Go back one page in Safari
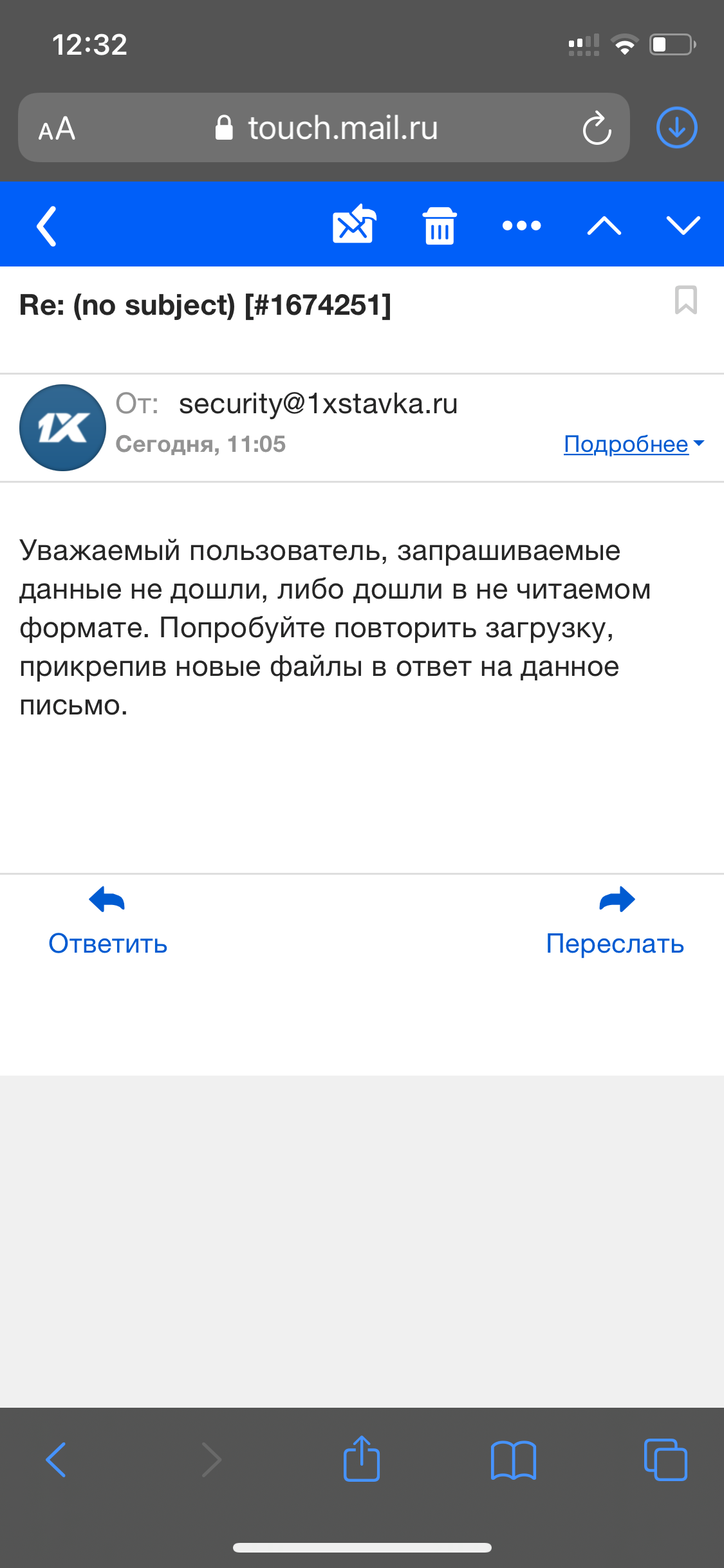The image size is (724, 1568). pos(57,1460)
